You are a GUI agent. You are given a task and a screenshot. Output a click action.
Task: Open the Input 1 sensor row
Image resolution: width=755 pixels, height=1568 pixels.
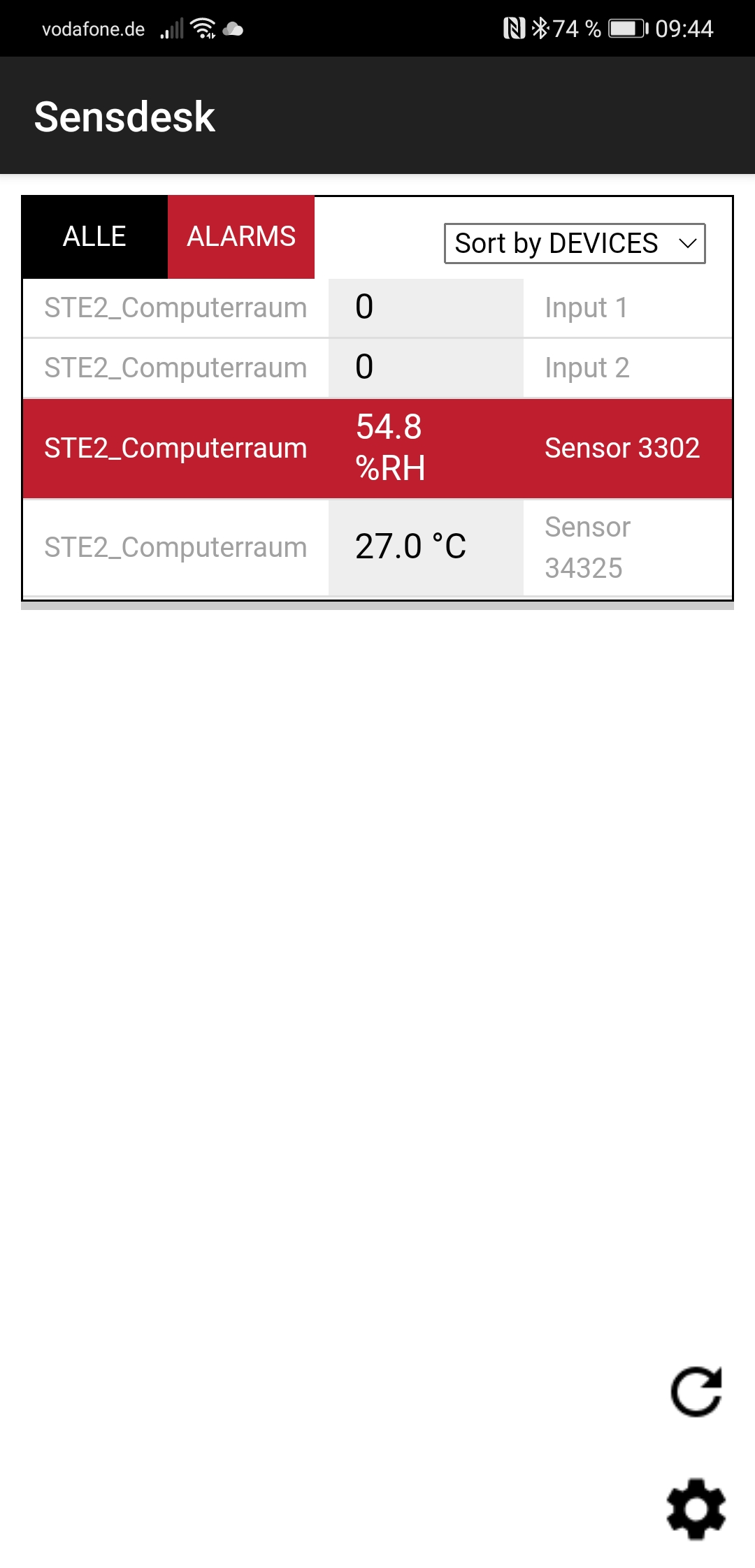[377, 308]
